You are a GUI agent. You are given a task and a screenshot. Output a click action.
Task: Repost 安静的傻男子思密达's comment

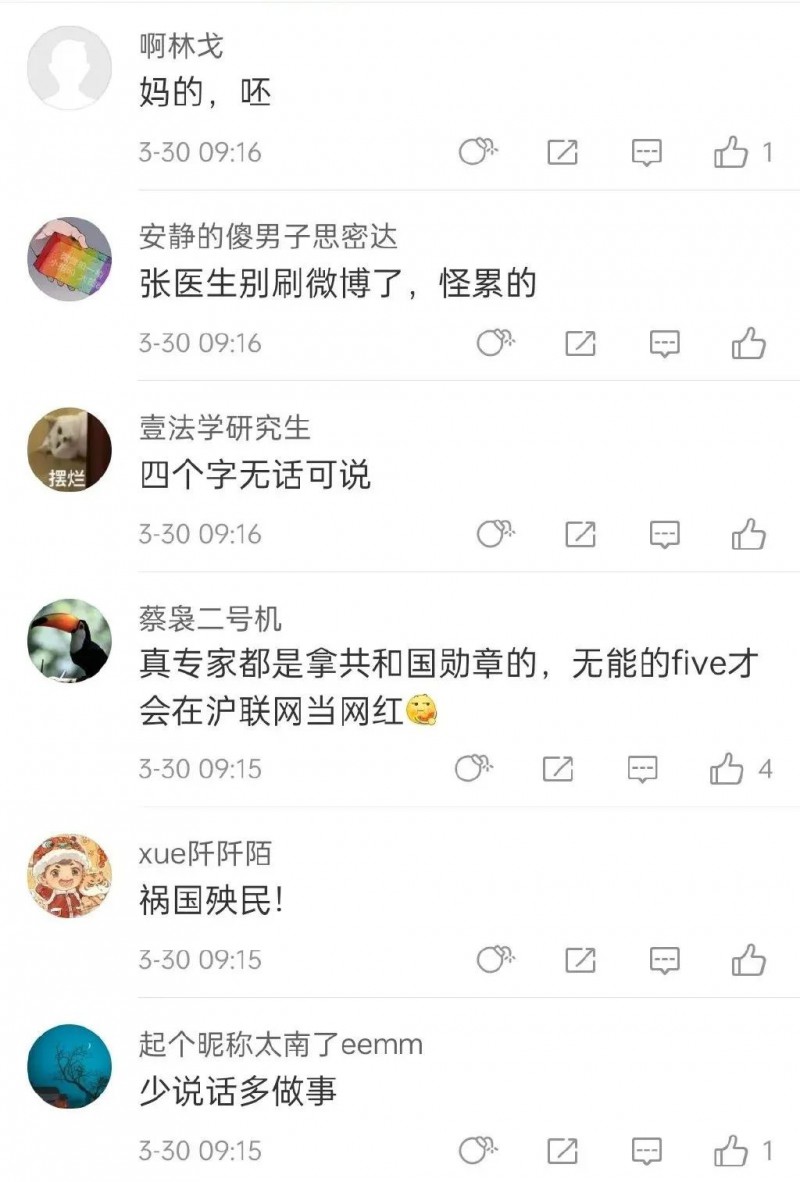(x=580, y=344)
